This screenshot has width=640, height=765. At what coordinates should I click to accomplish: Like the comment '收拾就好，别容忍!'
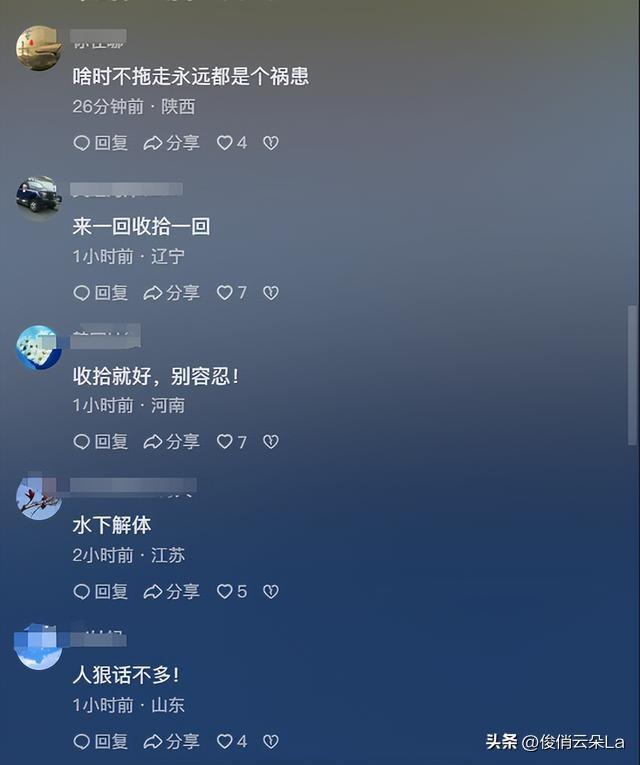[x=225, y=442]
